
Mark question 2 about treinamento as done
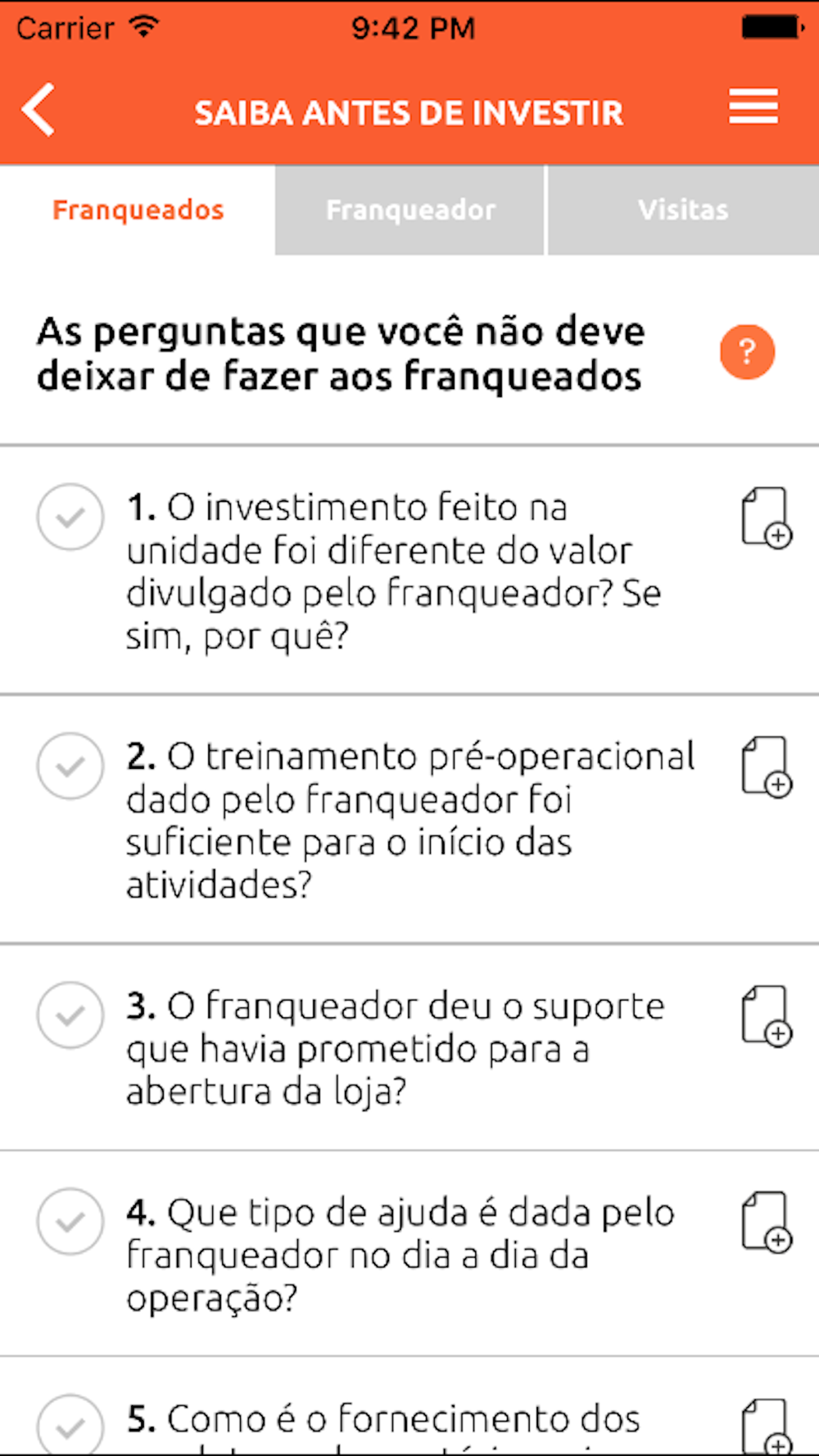pos(70,766)
